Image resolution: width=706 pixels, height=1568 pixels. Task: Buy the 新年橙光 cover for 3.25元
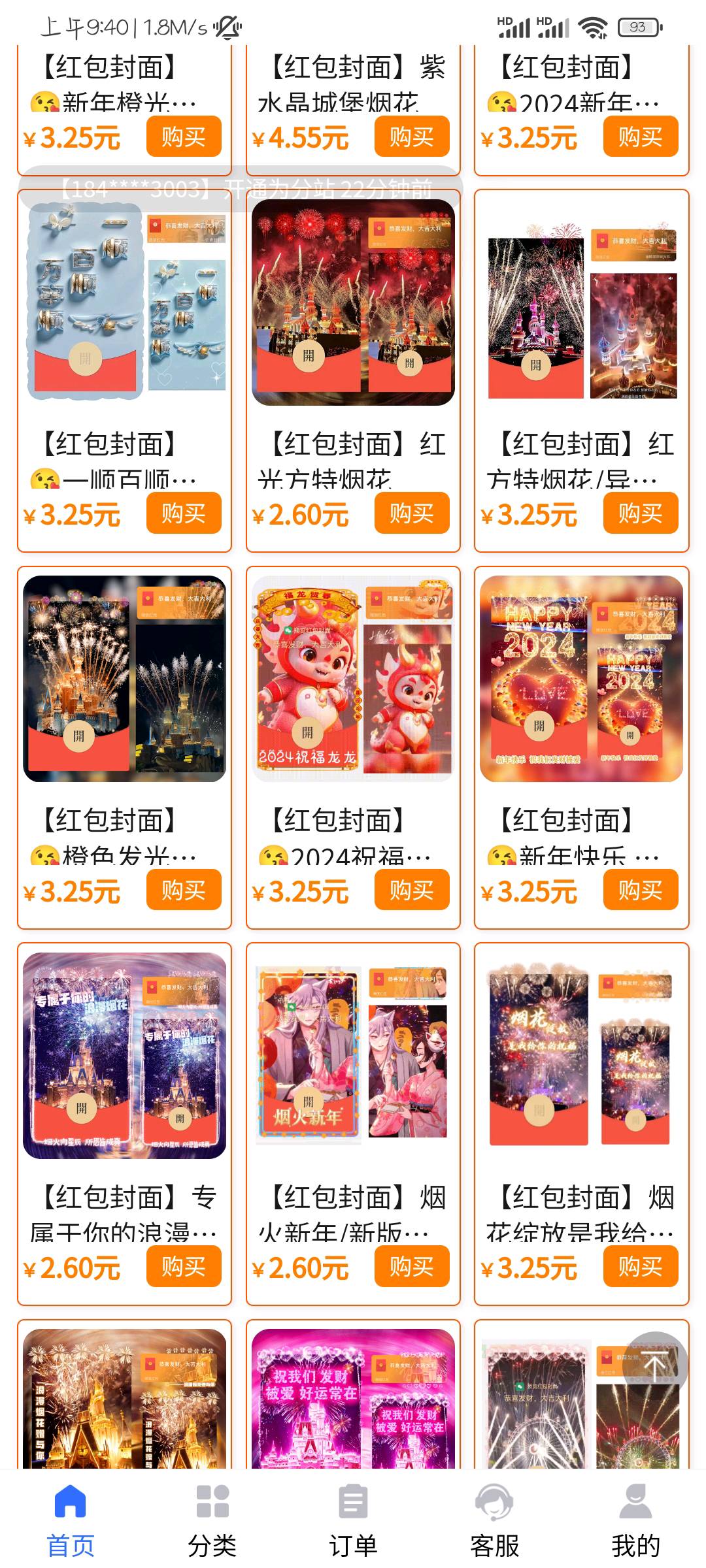[x=184, y=137]
